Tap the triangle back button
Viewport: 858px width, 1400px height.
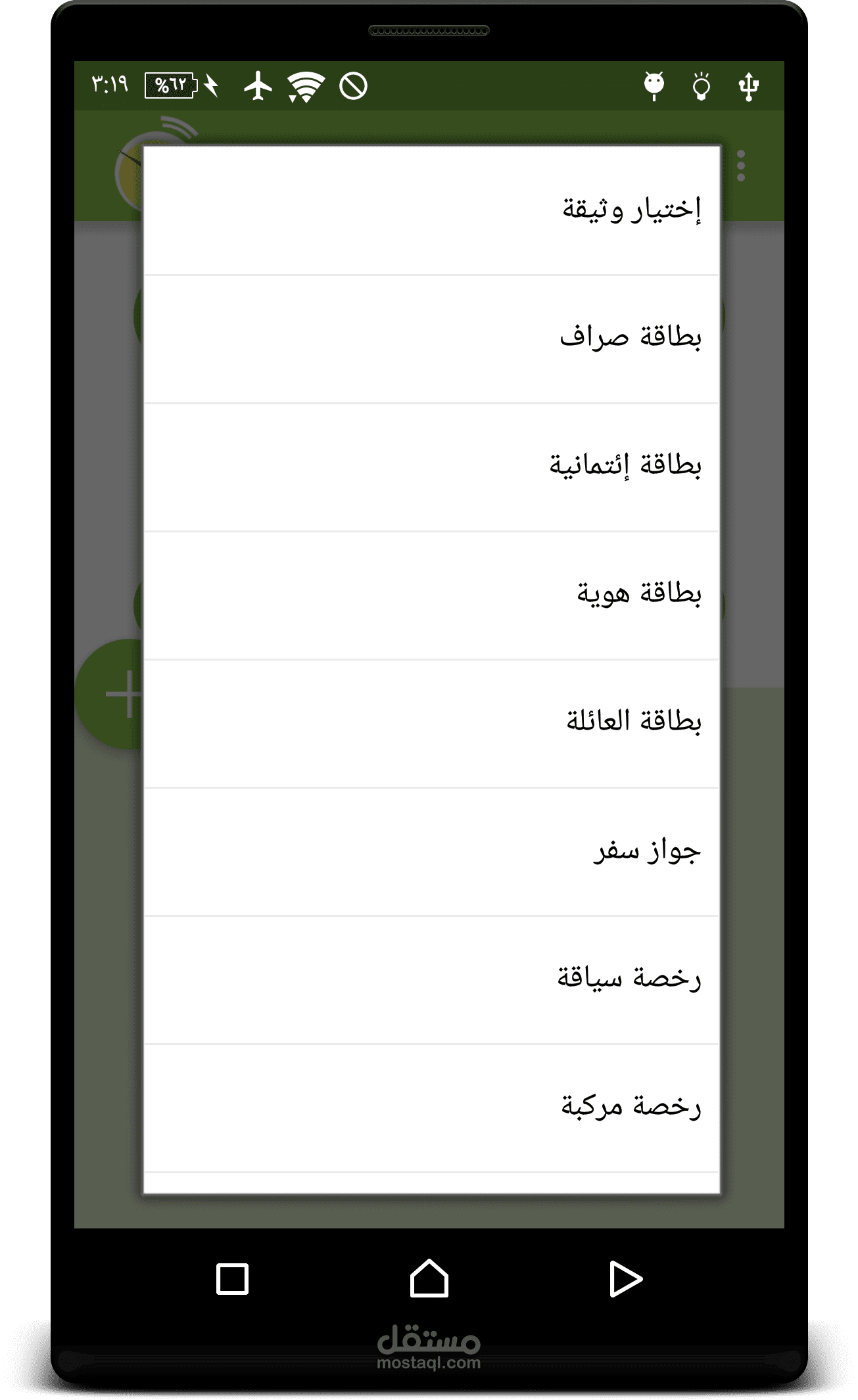(625, 1278)
